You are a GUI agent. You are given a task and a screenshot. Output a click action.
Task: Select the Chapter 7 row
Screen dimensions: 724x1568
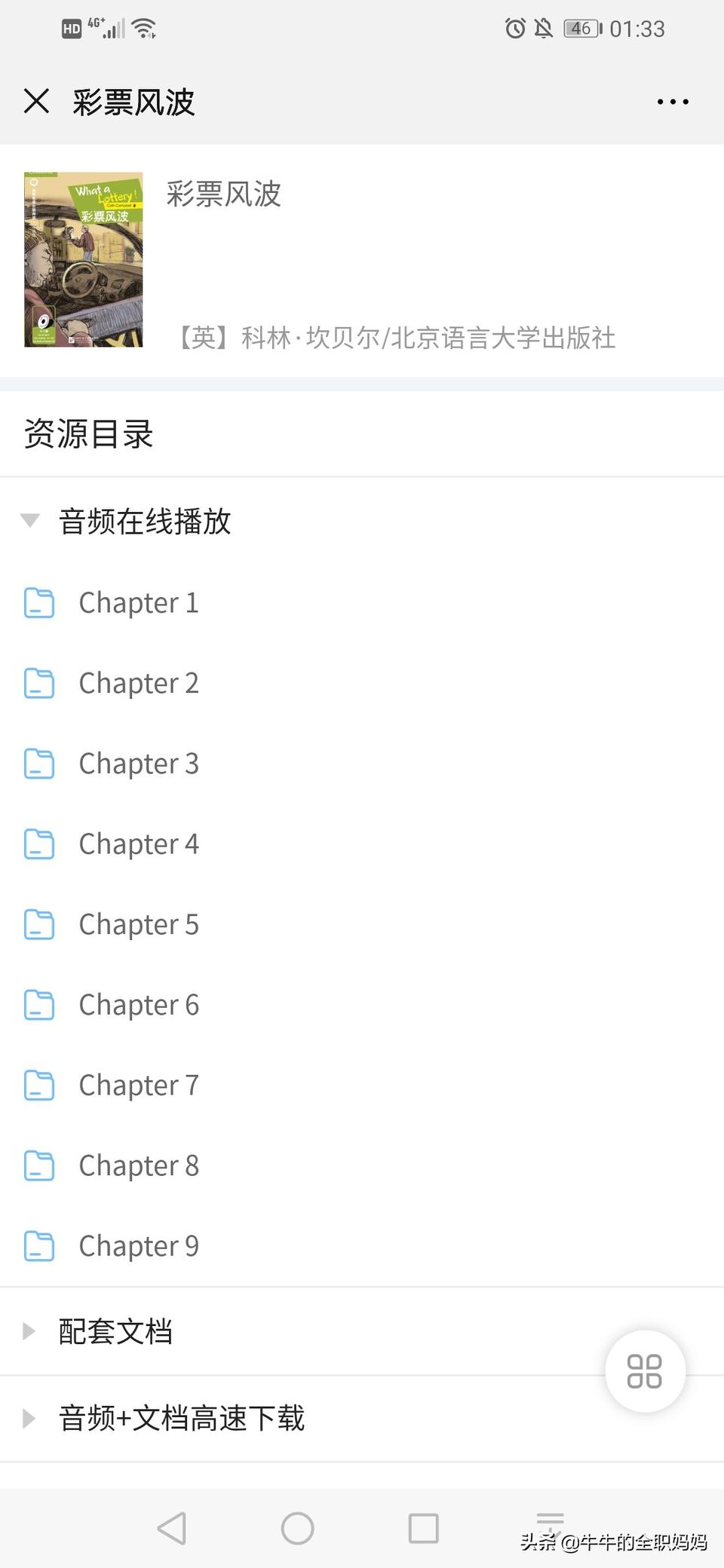coord(138,1086)
